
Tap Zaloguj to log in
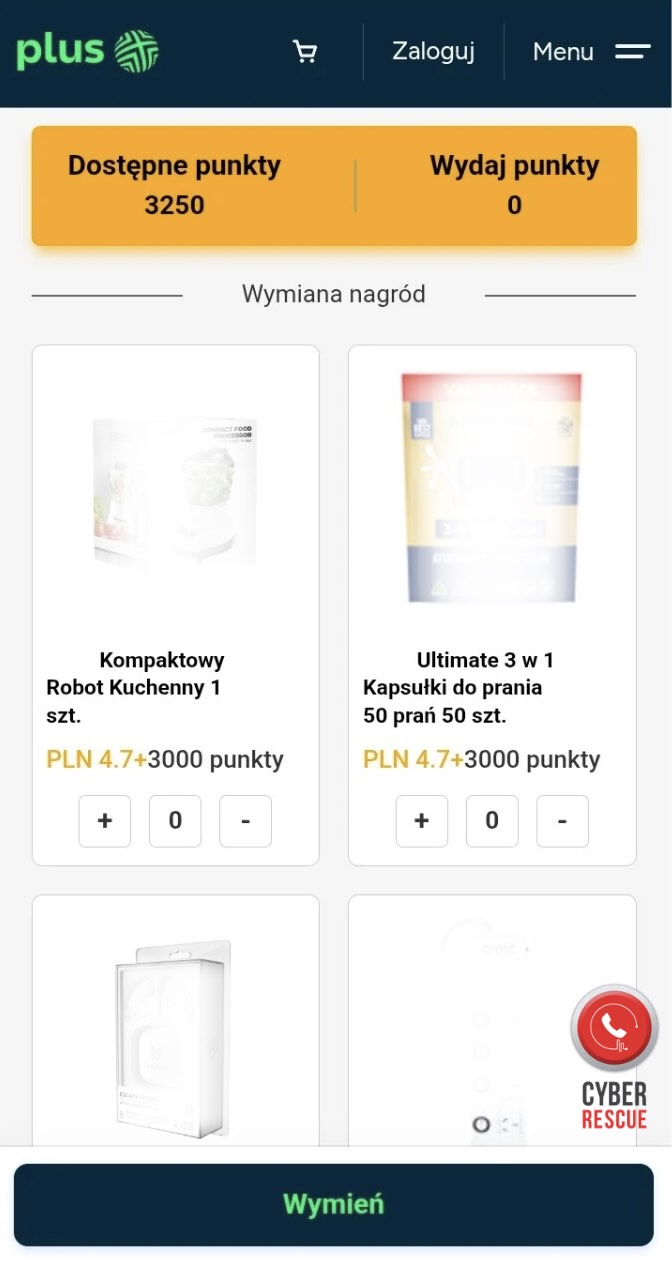[433, 51]
